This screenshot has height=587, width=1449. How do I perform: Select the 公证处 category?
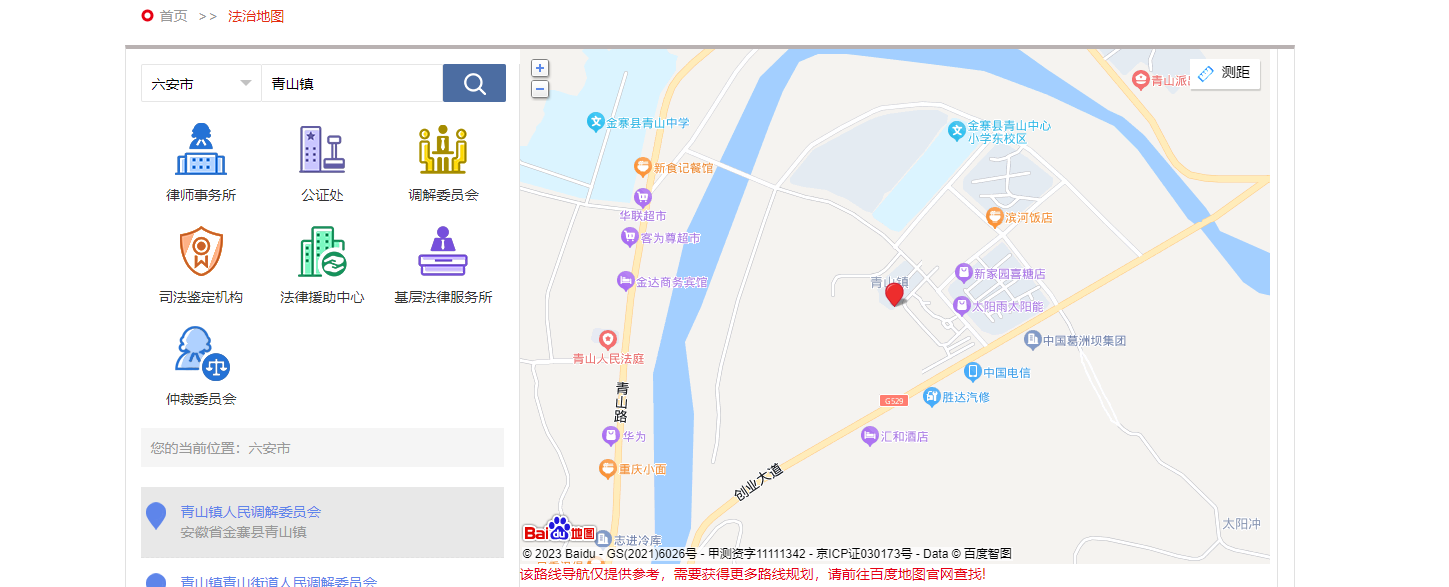(322, 163)
